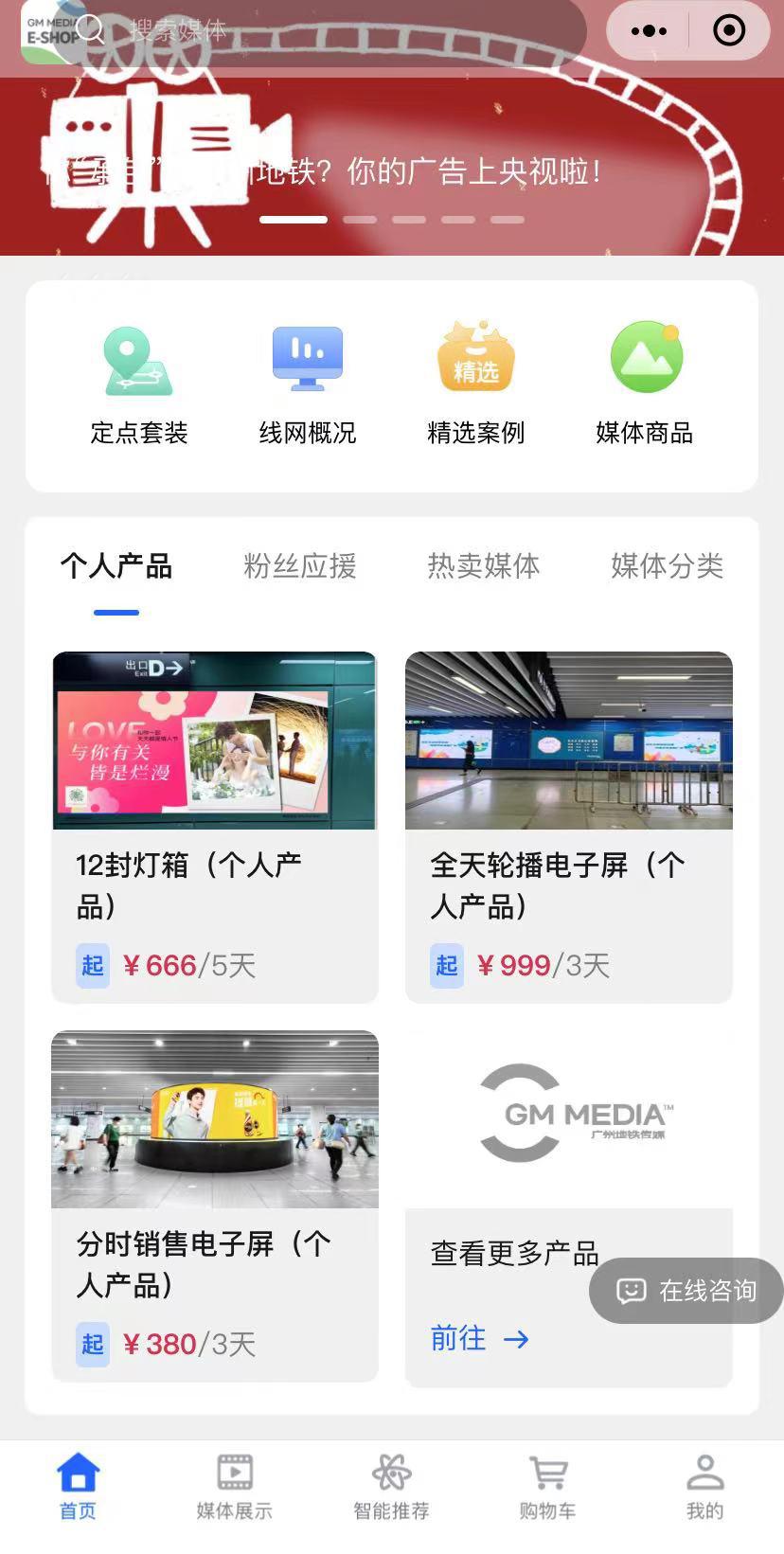Viewport: 784px width, 1554px height.
Task: Go to the 媒体展示 tab
Action: (235, 1487)
